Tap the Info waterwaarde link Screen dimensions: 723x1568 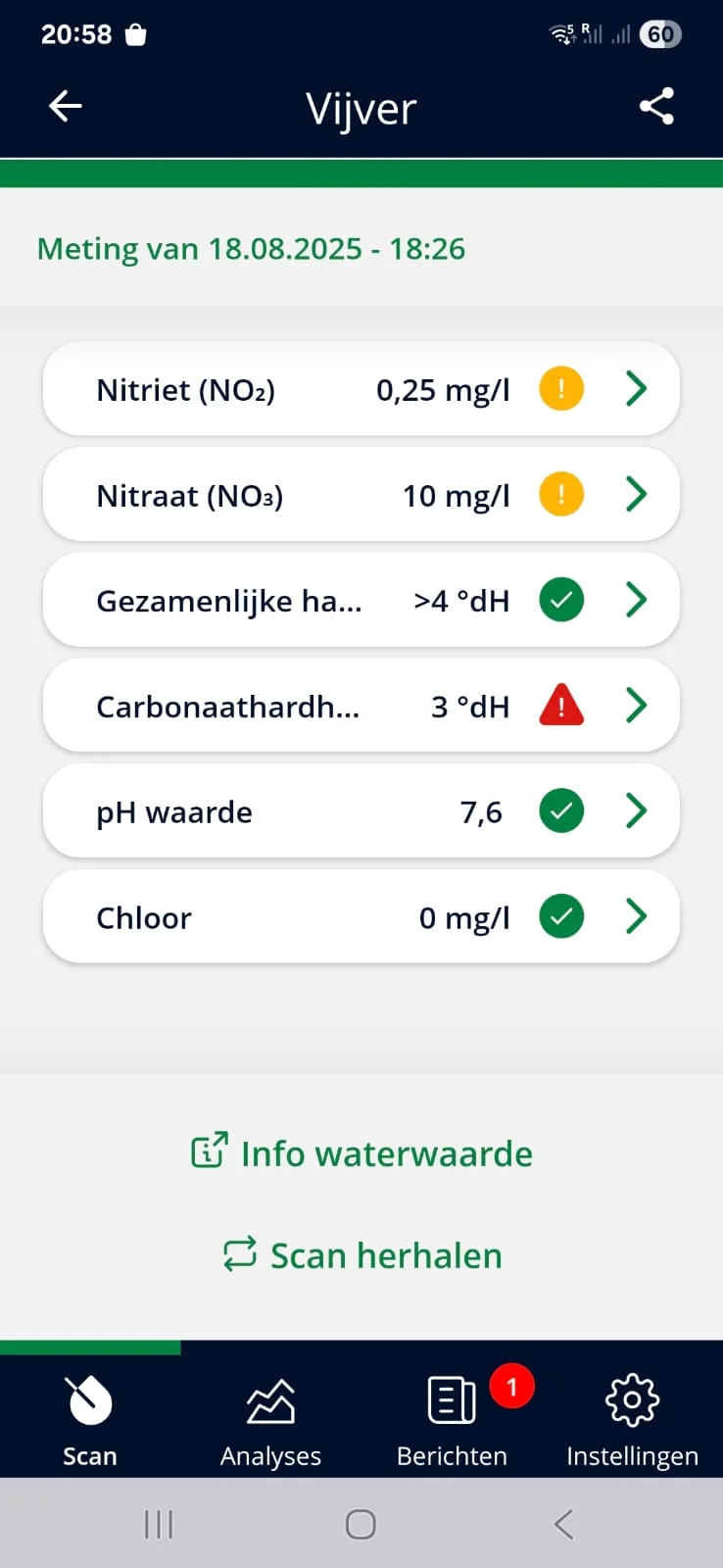362,1153
